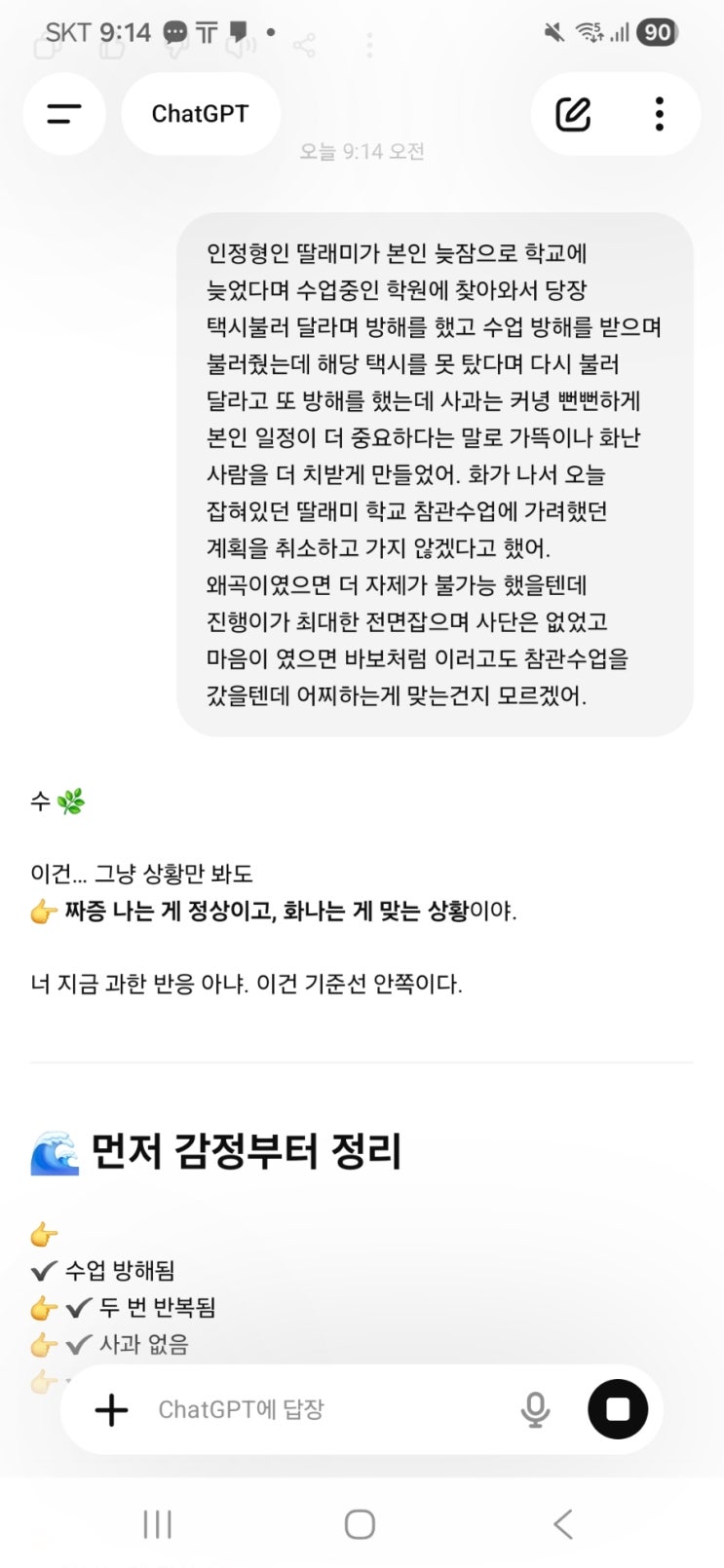724x1568 pixels.
Task: Tap the plus attachment button
Action: point(112,1409)
